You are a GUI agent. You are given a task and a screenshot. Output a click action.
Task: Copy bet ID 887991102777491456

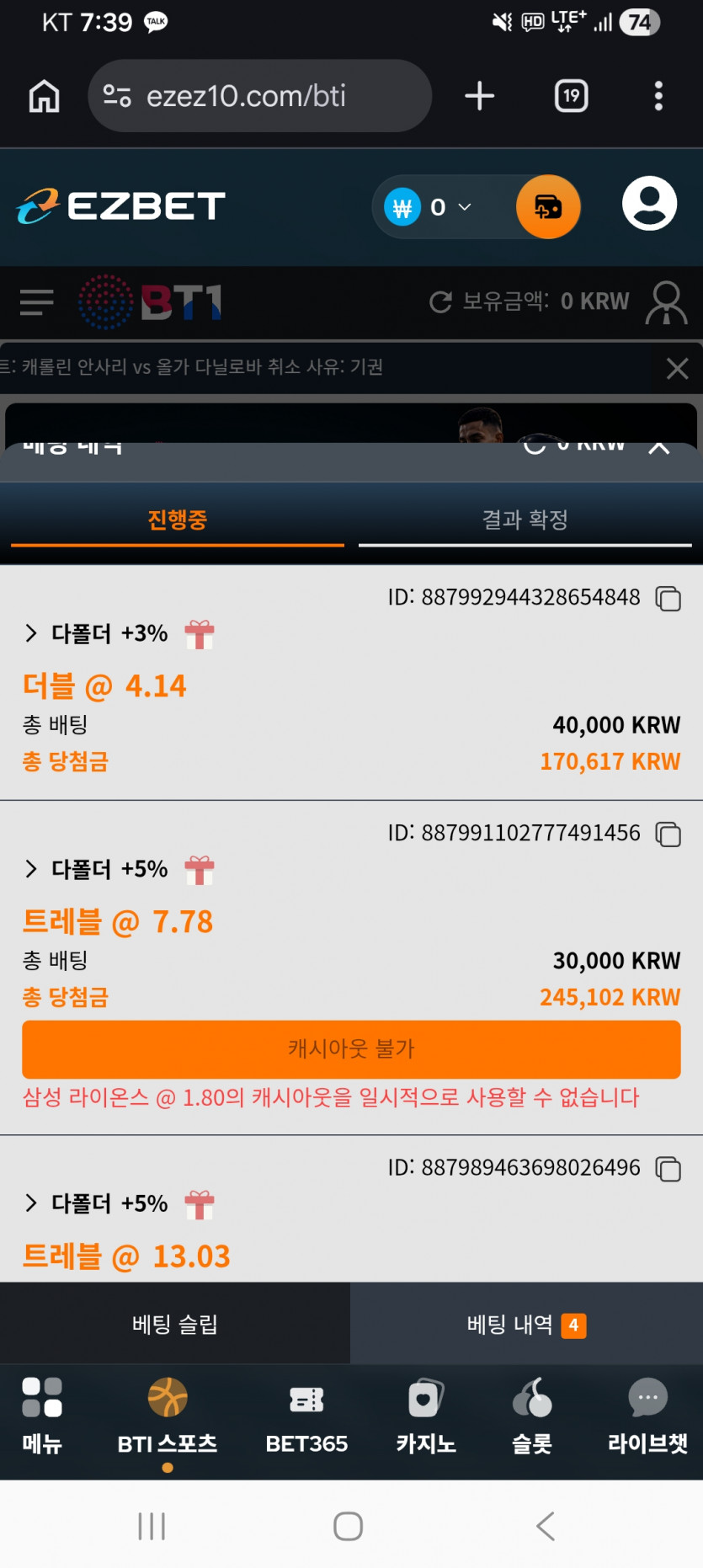click(668, 835)
